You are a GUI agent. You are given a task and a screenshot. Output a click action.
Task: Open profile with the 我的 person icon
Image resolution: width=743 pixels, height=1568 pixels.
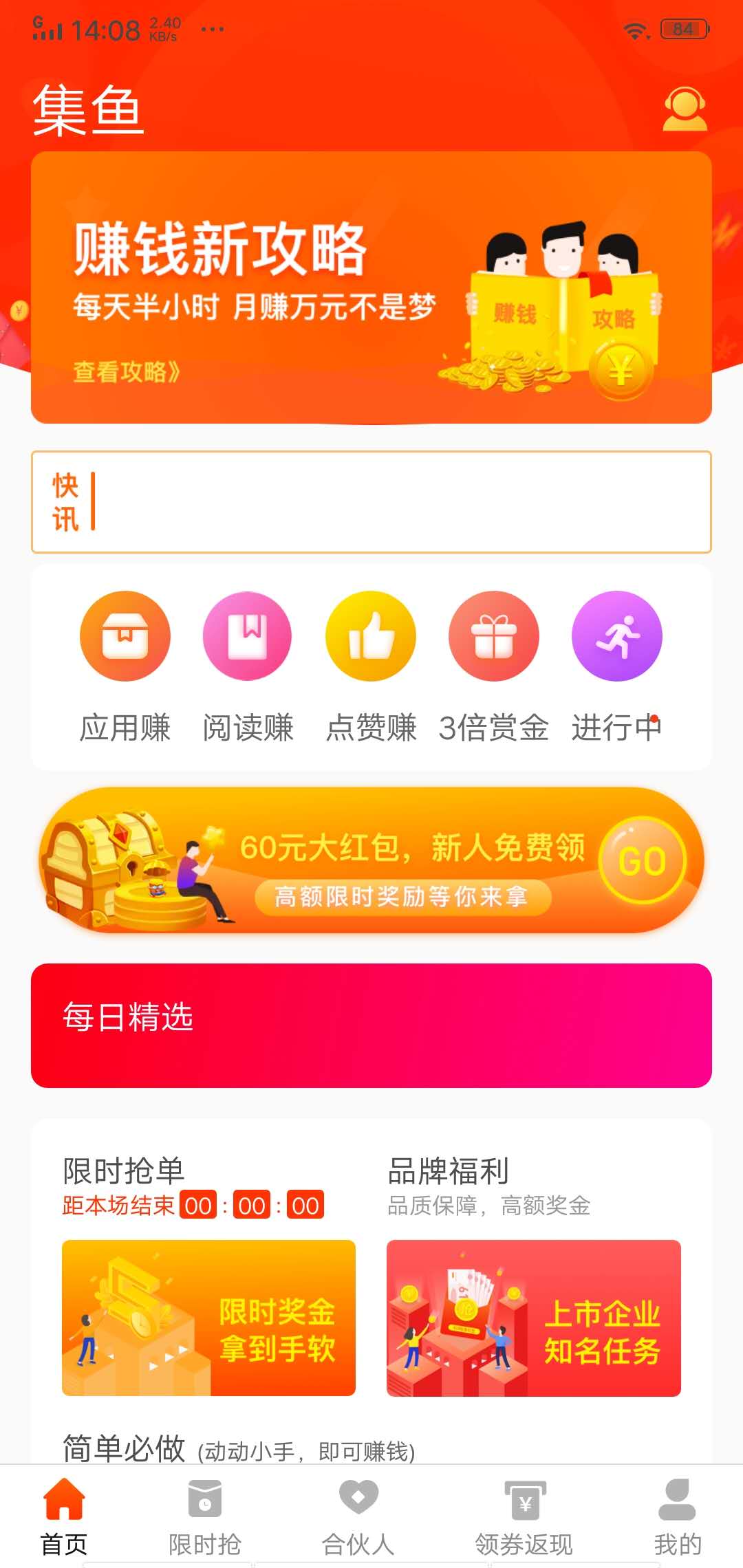[676, 1499]
